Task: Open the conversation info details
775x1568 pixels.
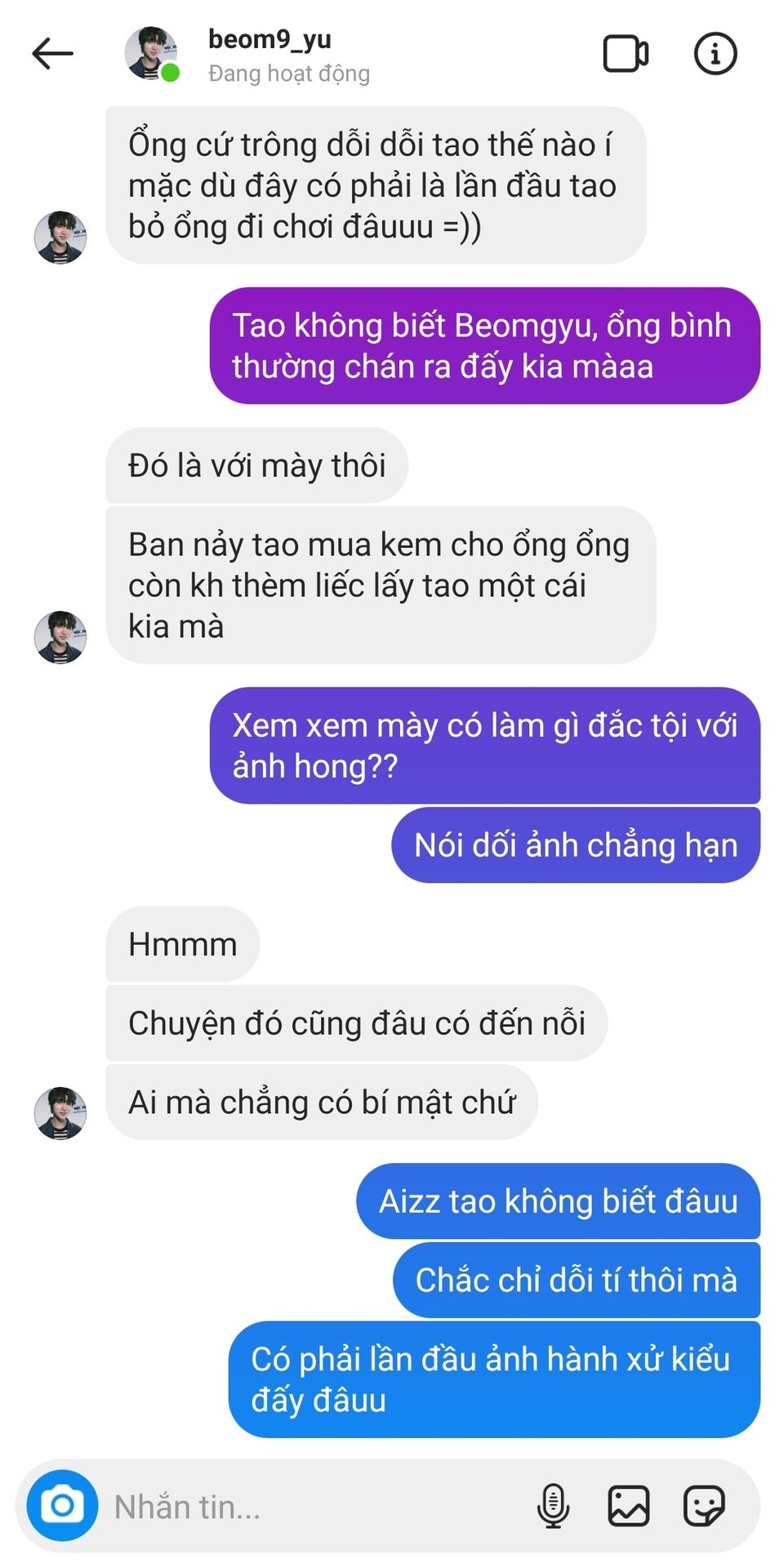Action: (x=715, y=54)
